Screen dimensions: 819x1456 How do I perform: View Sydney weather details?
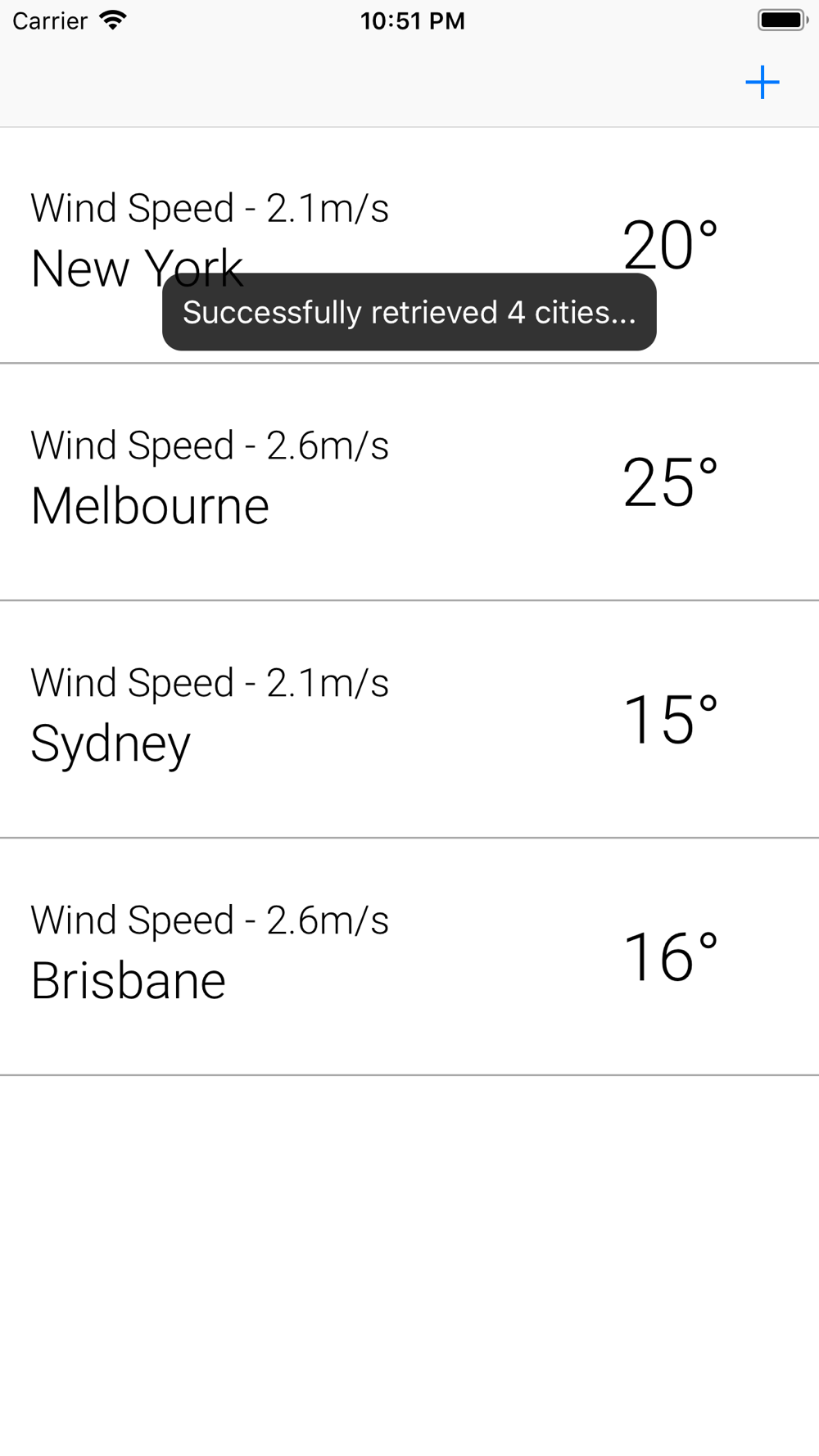click(409, 719)
